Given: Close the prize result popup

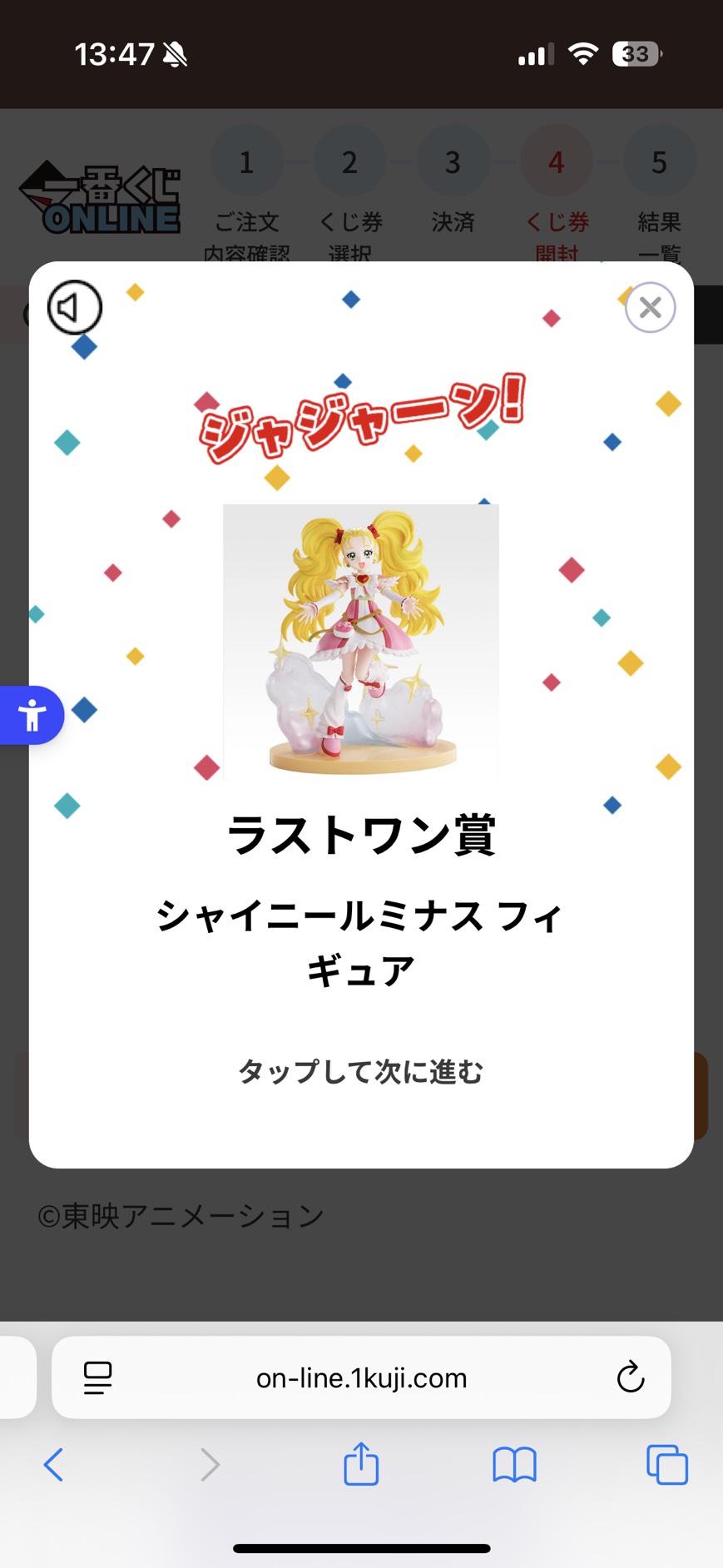Looking at the screenshot, I should coord(650,308).
